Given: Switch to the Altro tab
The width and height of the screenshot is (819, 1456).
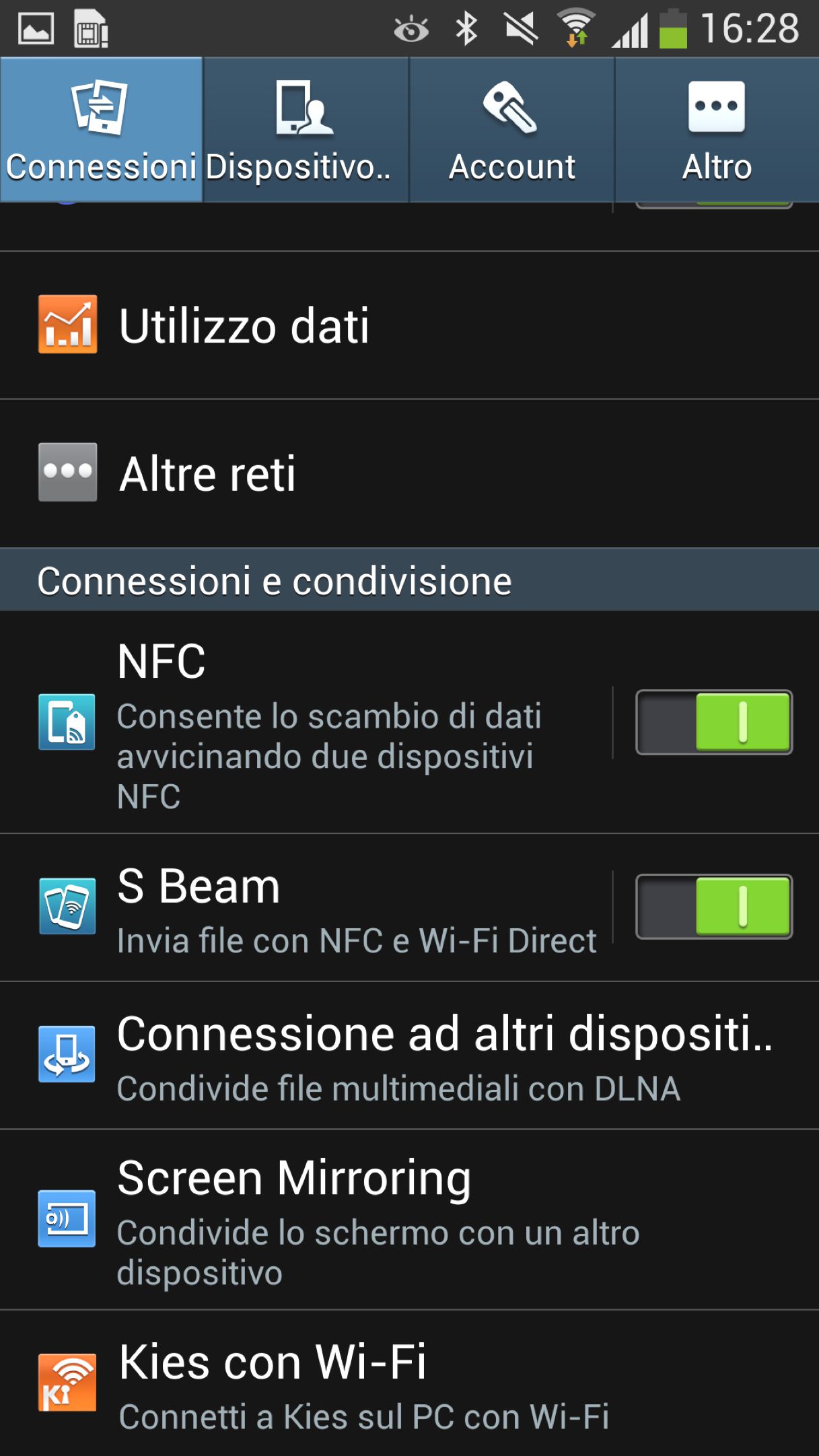Looking at the screenshot, I should (x=717, y=129).
